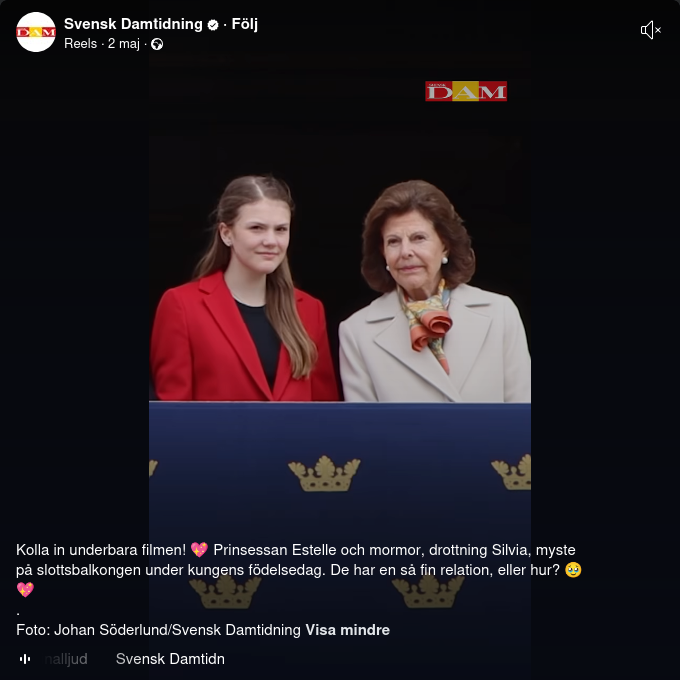Open Svensk Damtidning's profile picture
The width and height of the screenshot is (680, 680).
coord(36,32)
